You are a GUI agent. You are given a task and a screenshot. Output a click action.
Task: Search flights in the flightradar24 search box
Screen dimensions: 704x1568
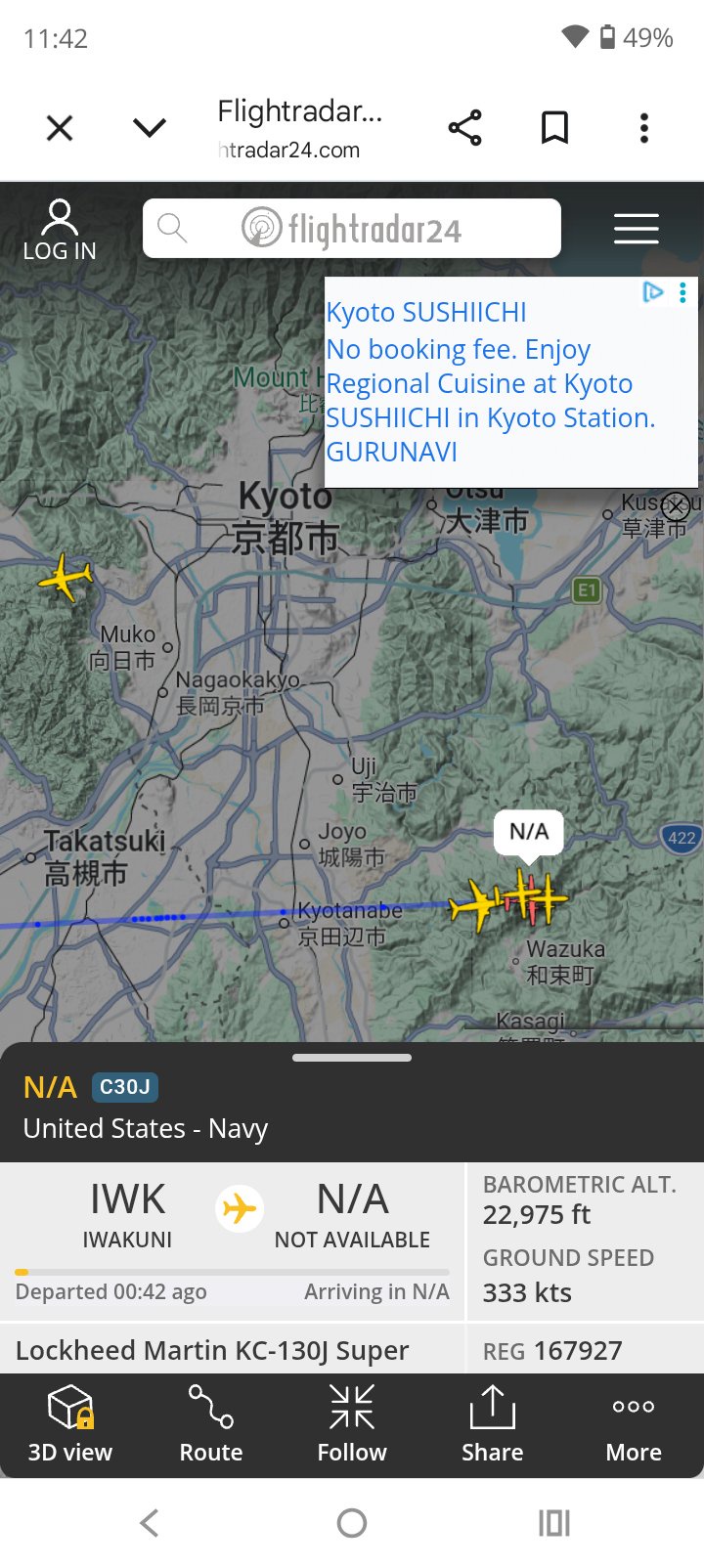352,229
